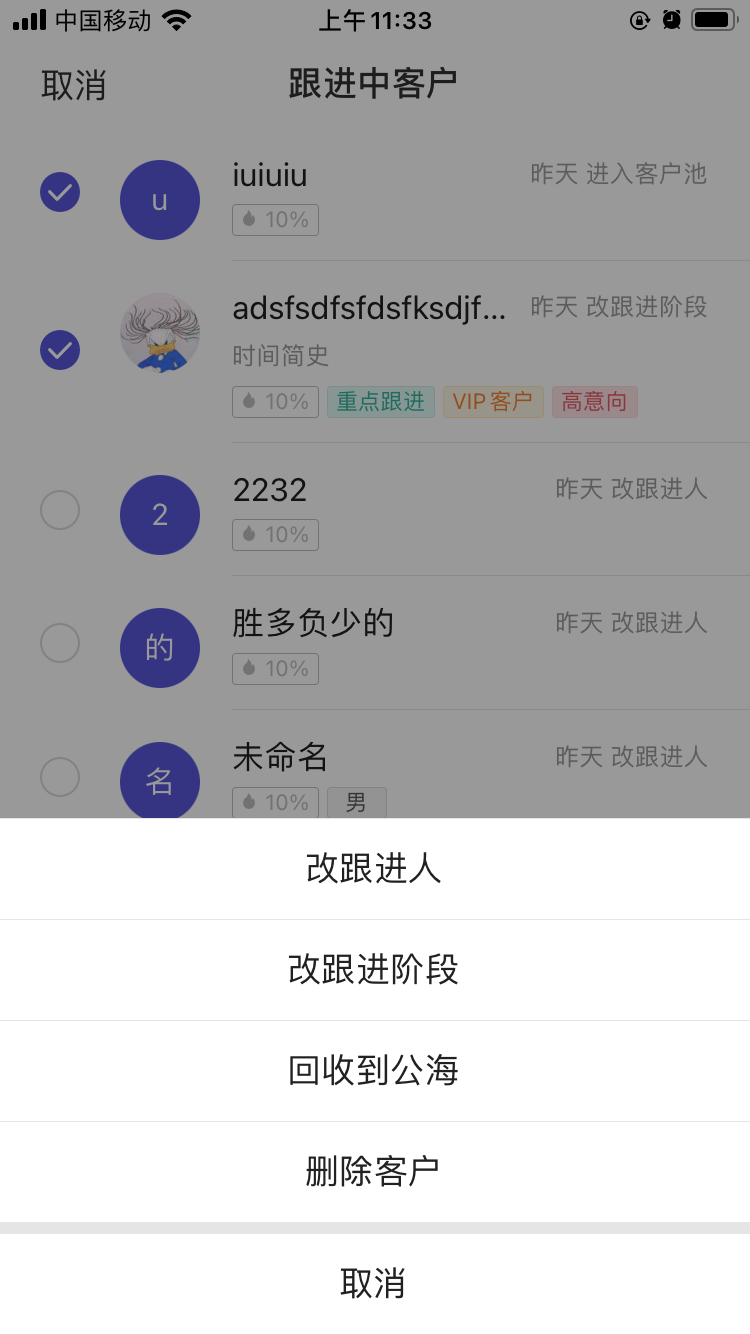Choose 删除客户 to delete selected customers
This screenshot has width=750, height=1334.
click(374, 1172)
